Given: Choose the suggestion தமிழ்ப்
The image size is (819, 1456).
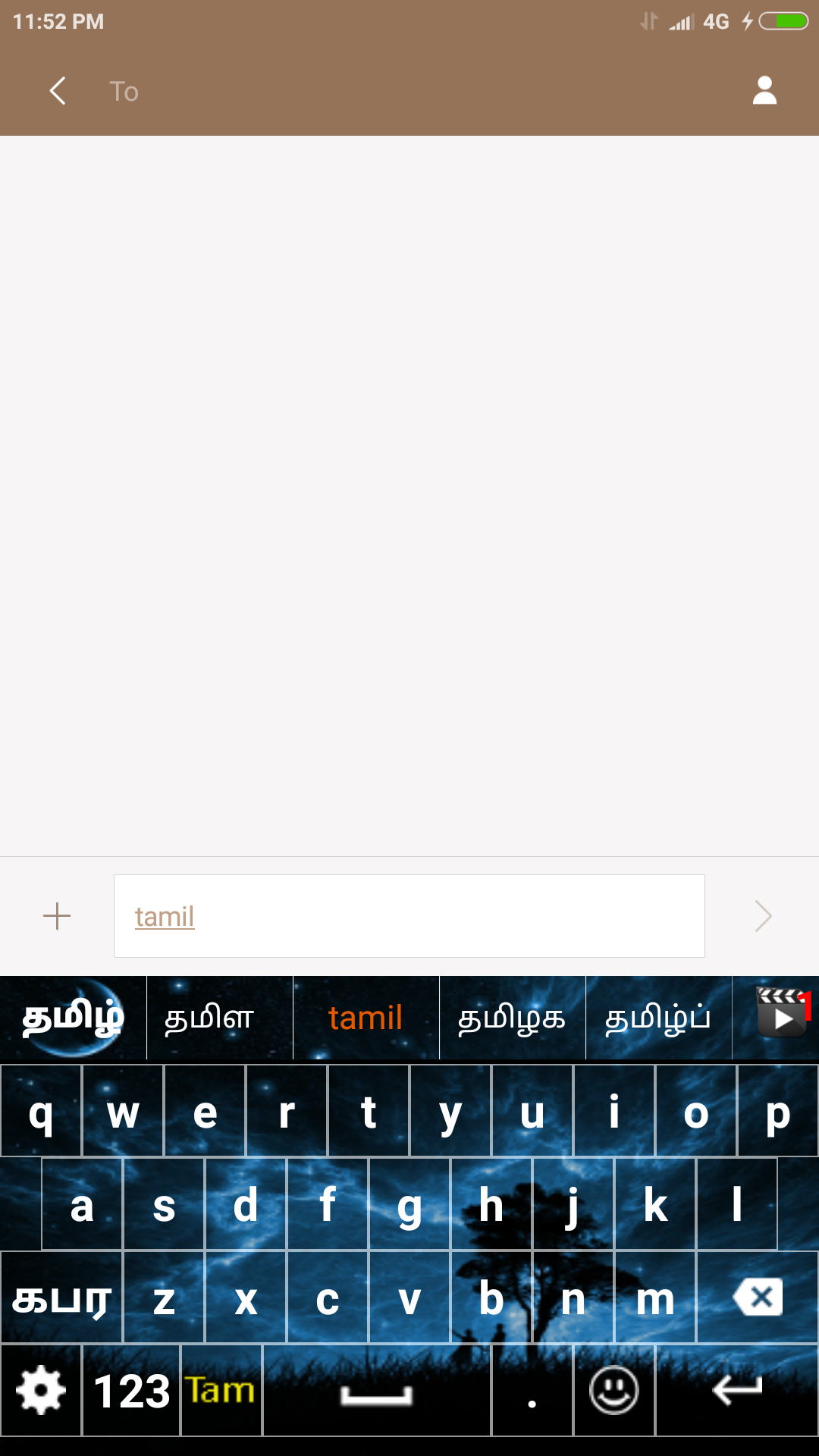Looking at the screenshot, I should (659, 1018).
